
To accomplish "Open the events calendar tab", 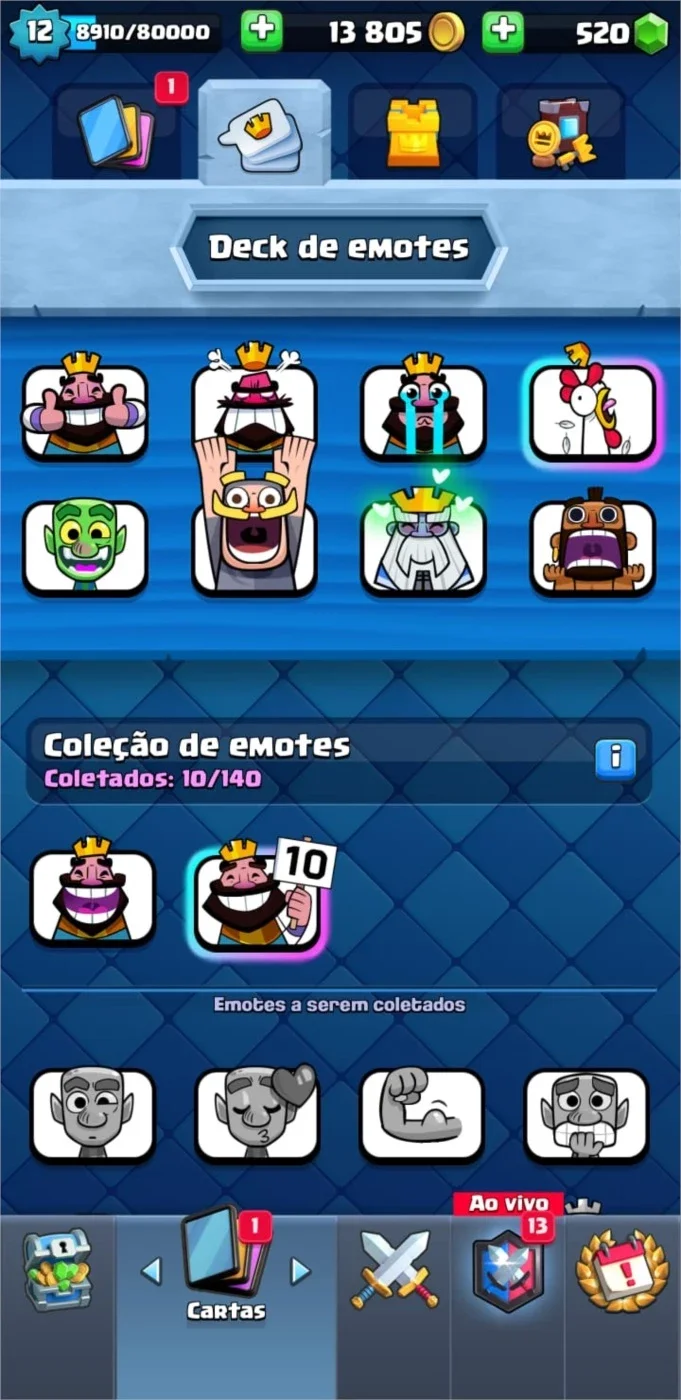I will (622, 1270).
